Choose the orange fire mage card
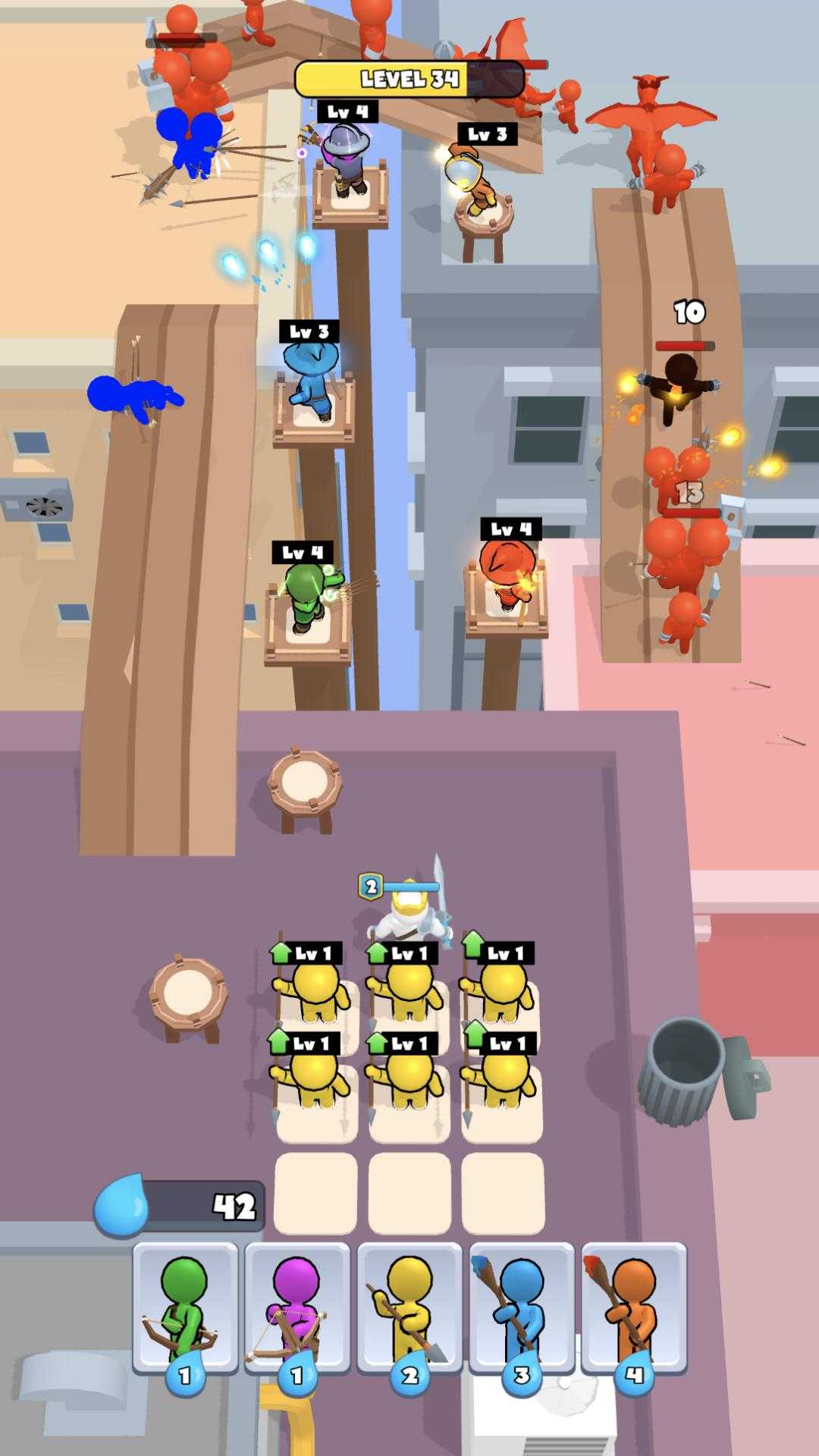 point(634,1309)
